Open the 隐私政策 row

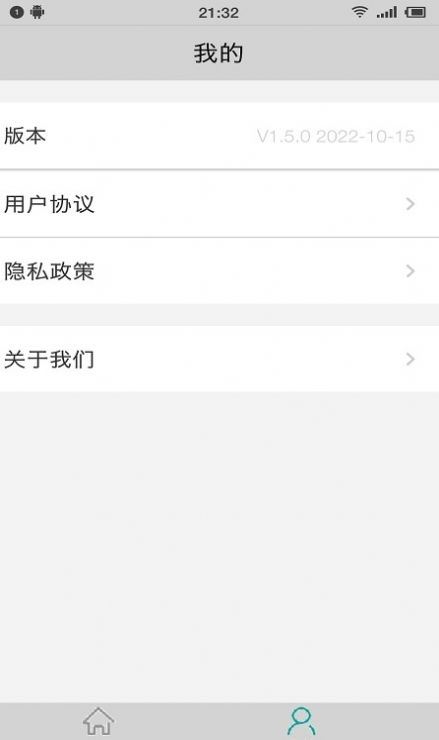220,271
